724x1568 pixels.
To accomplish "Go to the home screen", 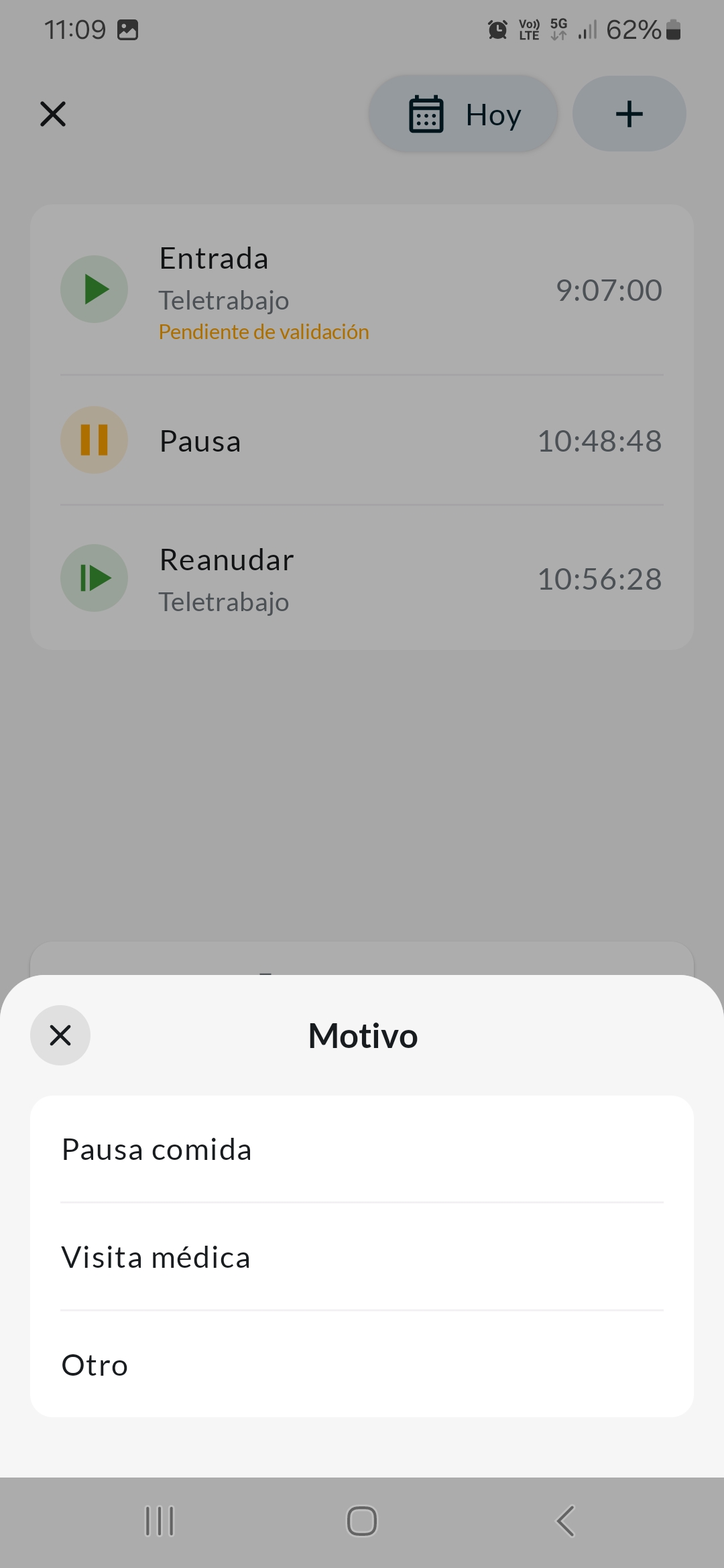I will click(x=361, y=1521).
